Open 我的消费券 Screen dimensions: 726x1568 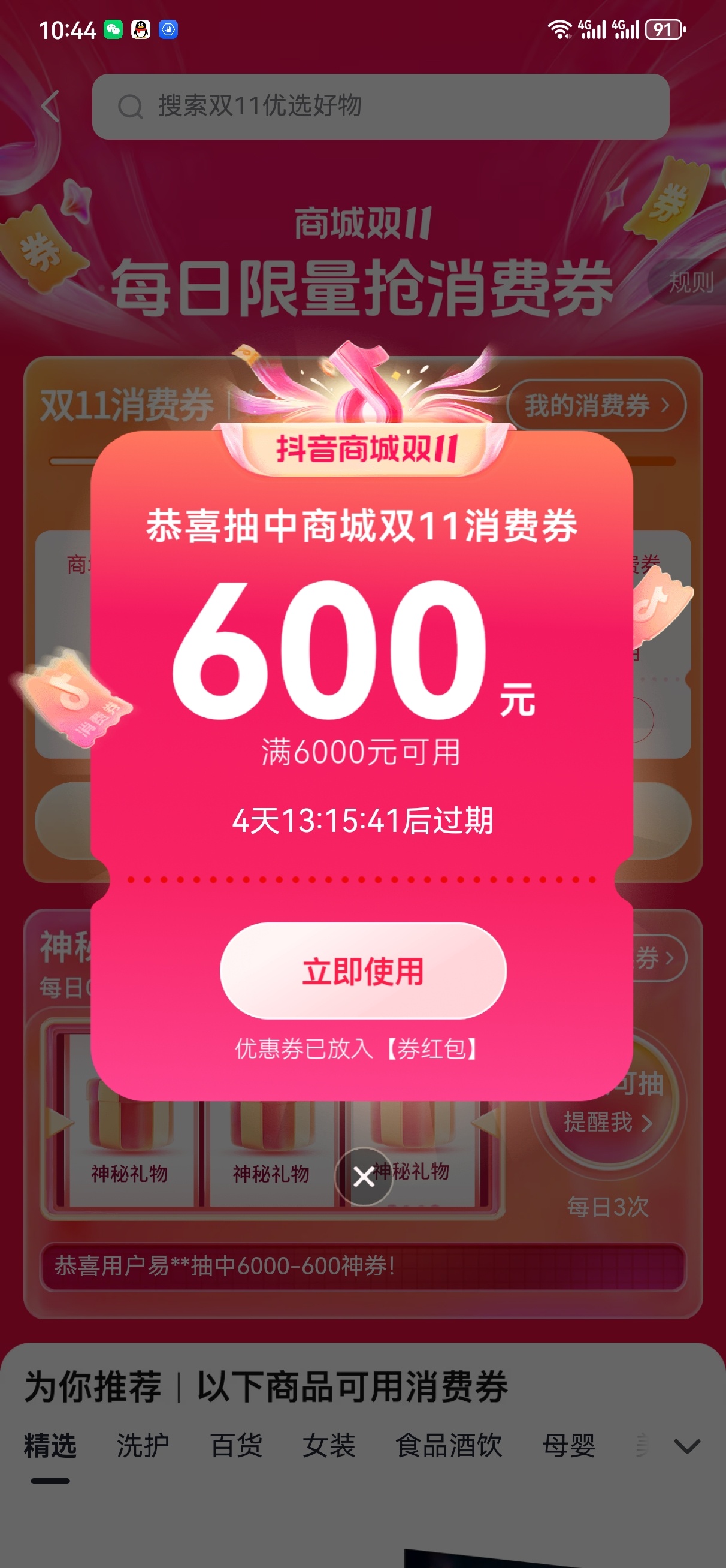596,405
